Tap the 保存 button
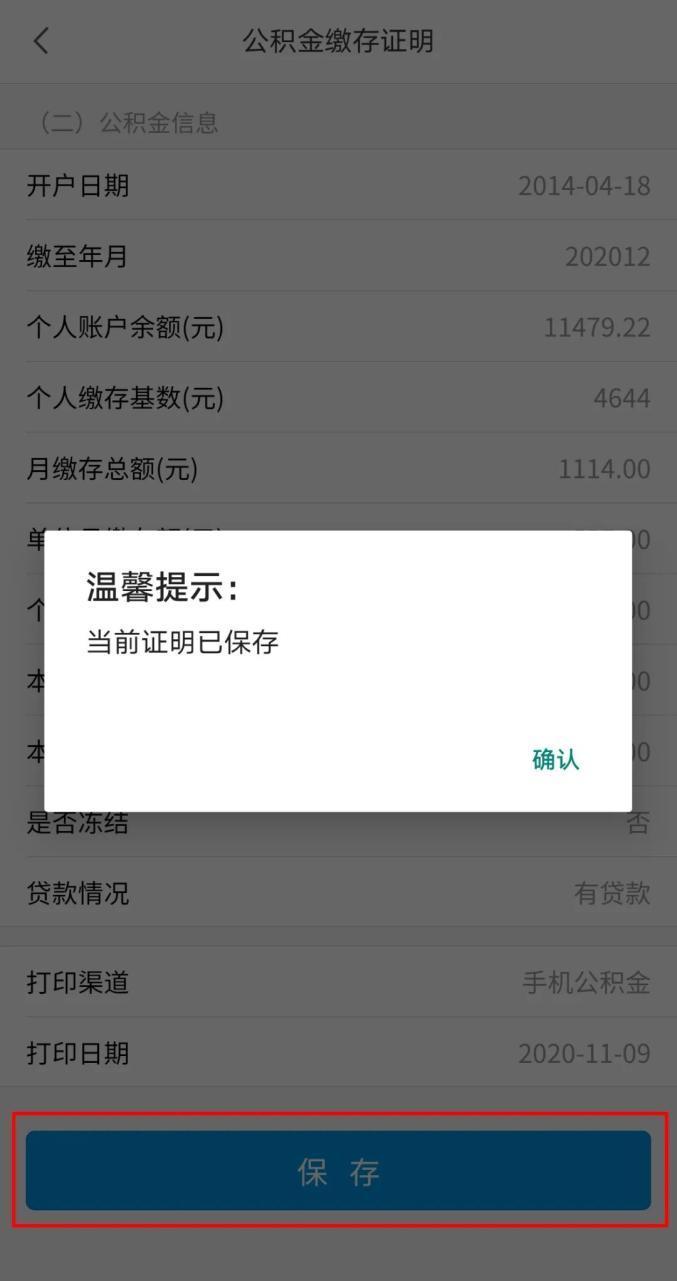The height and width of the screenshot is (1281, 677). point(338,1171)
